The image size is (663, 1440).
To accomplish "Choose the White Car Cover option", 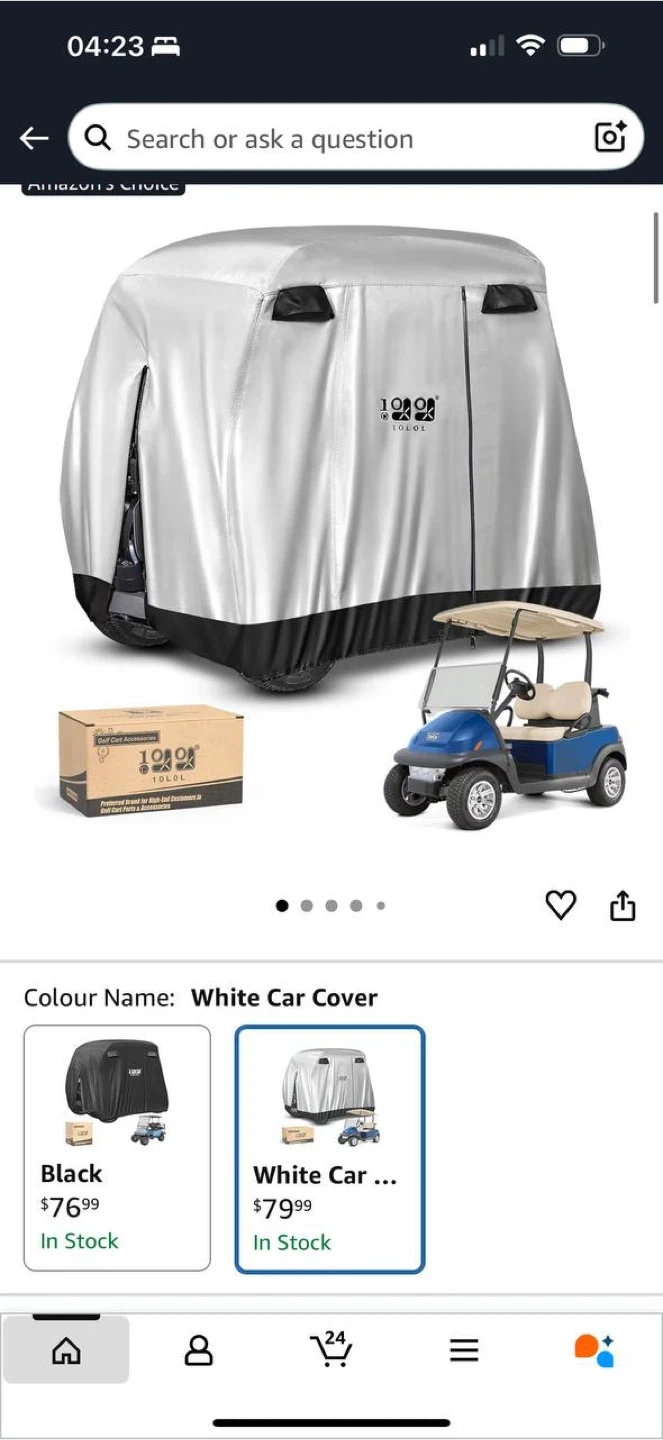I will [330, 1149].
